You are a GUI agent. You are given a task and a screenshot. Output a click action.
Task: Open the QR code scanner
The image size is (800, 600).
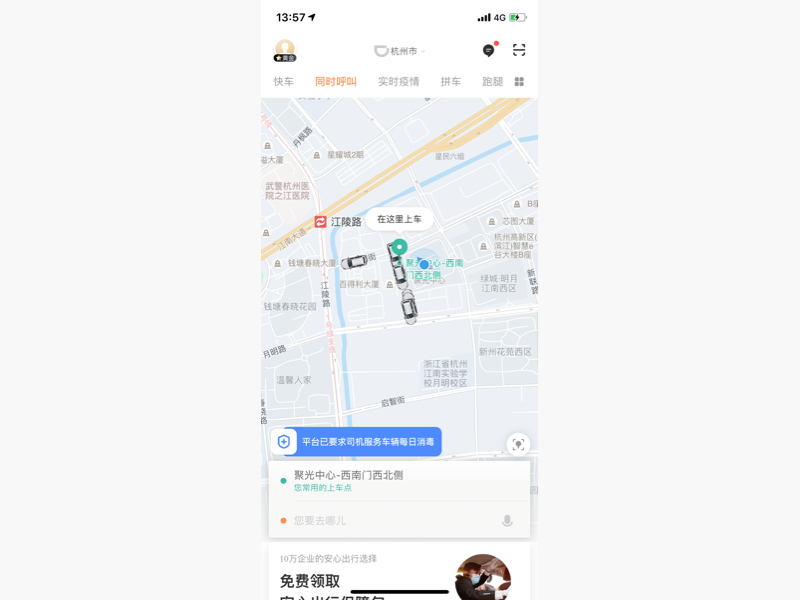(519, 50)
